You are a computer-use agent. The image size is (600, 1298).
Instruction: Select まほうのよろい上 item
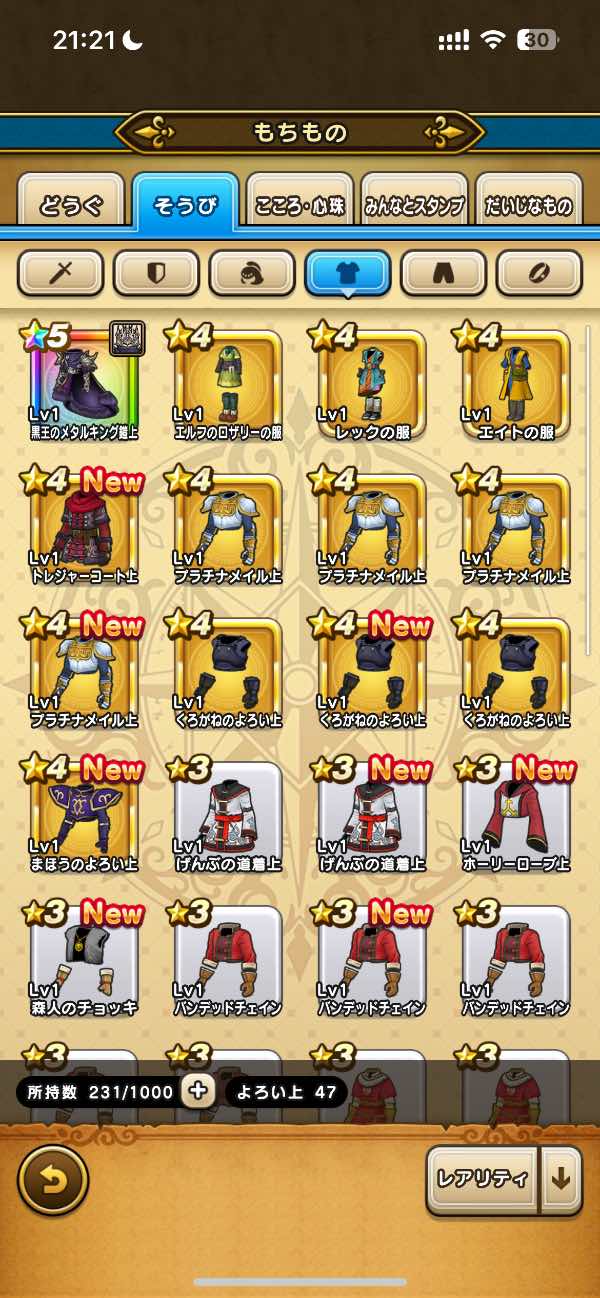(x=84, y=813)
